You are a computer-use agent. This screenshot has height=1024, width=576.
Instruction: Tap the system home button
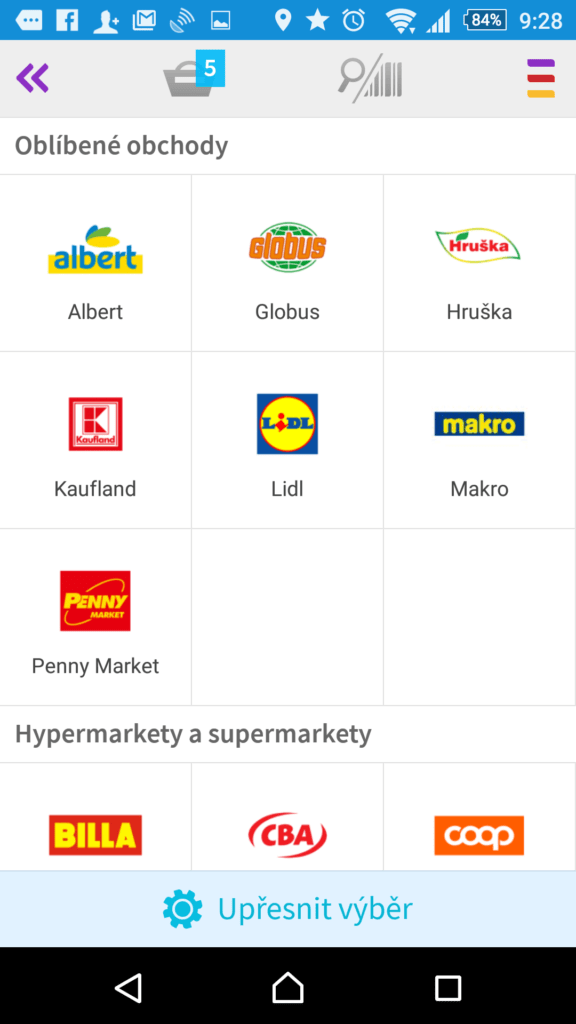pos(288,987)
